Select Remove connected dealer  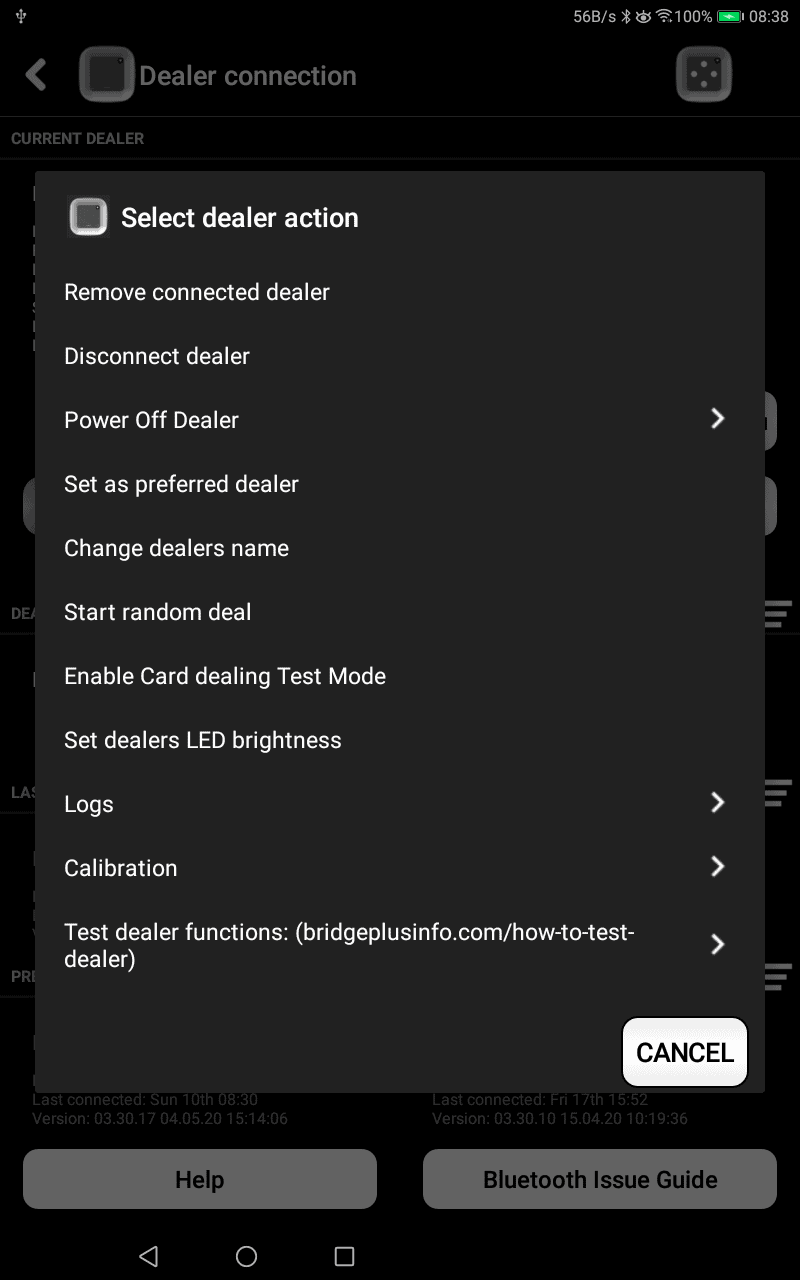point(197,292)
